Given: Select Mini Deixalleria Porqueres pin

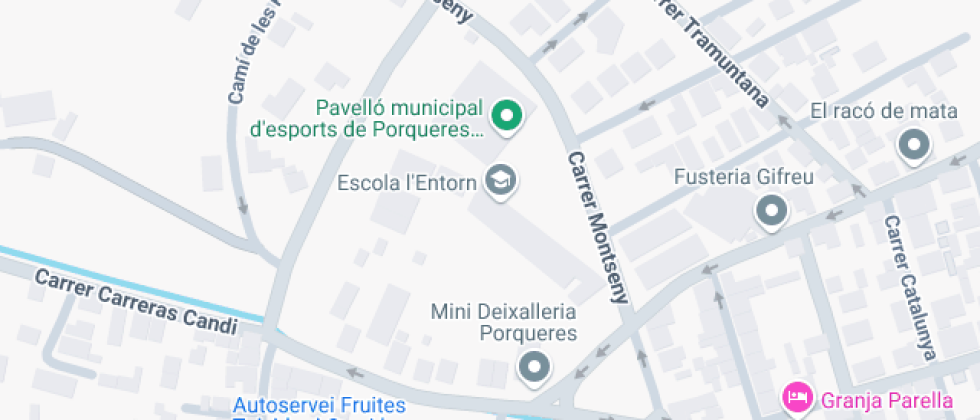Looking at the screenshot, I should coord(534,366).
